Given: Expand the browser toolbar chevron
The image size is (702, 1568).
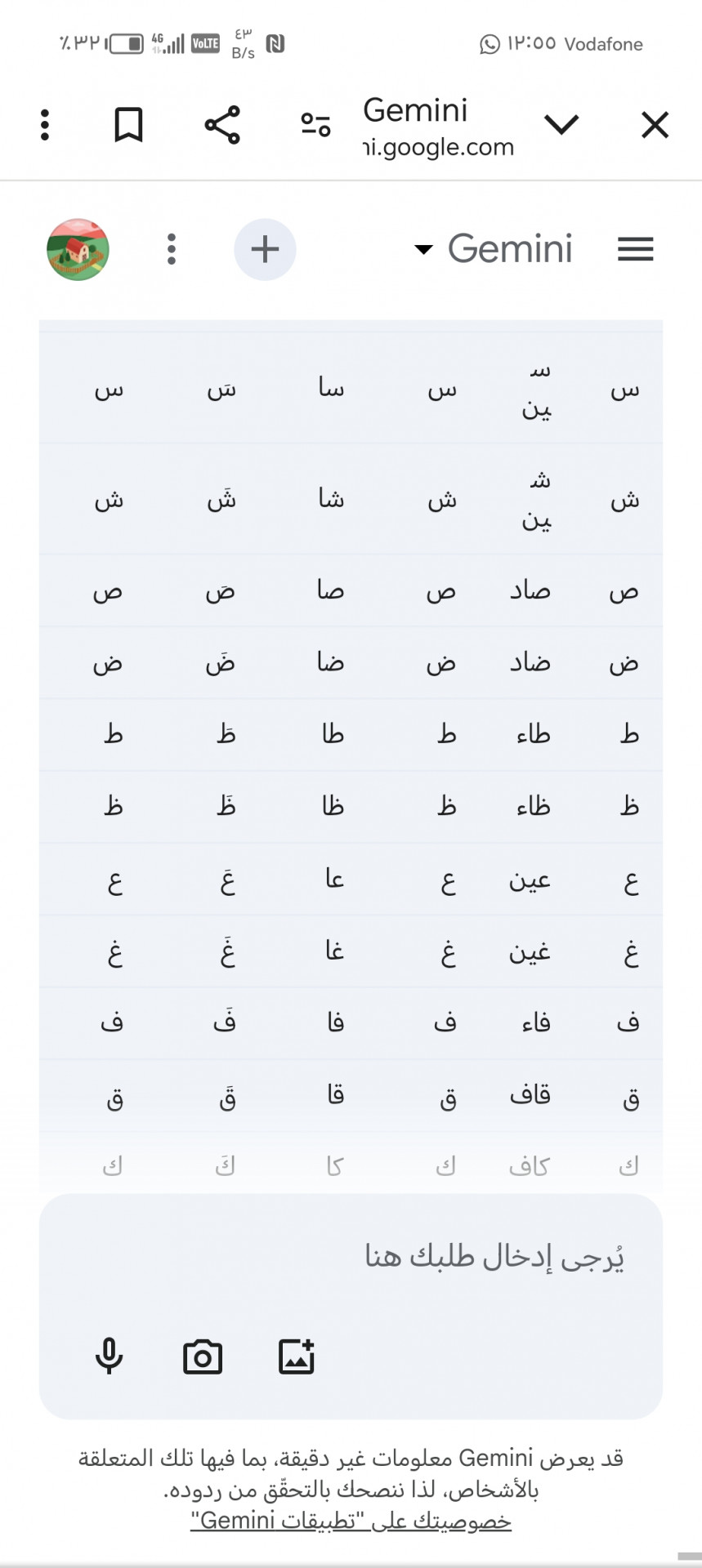Looking at the screenshot, I should pos(561,125).
